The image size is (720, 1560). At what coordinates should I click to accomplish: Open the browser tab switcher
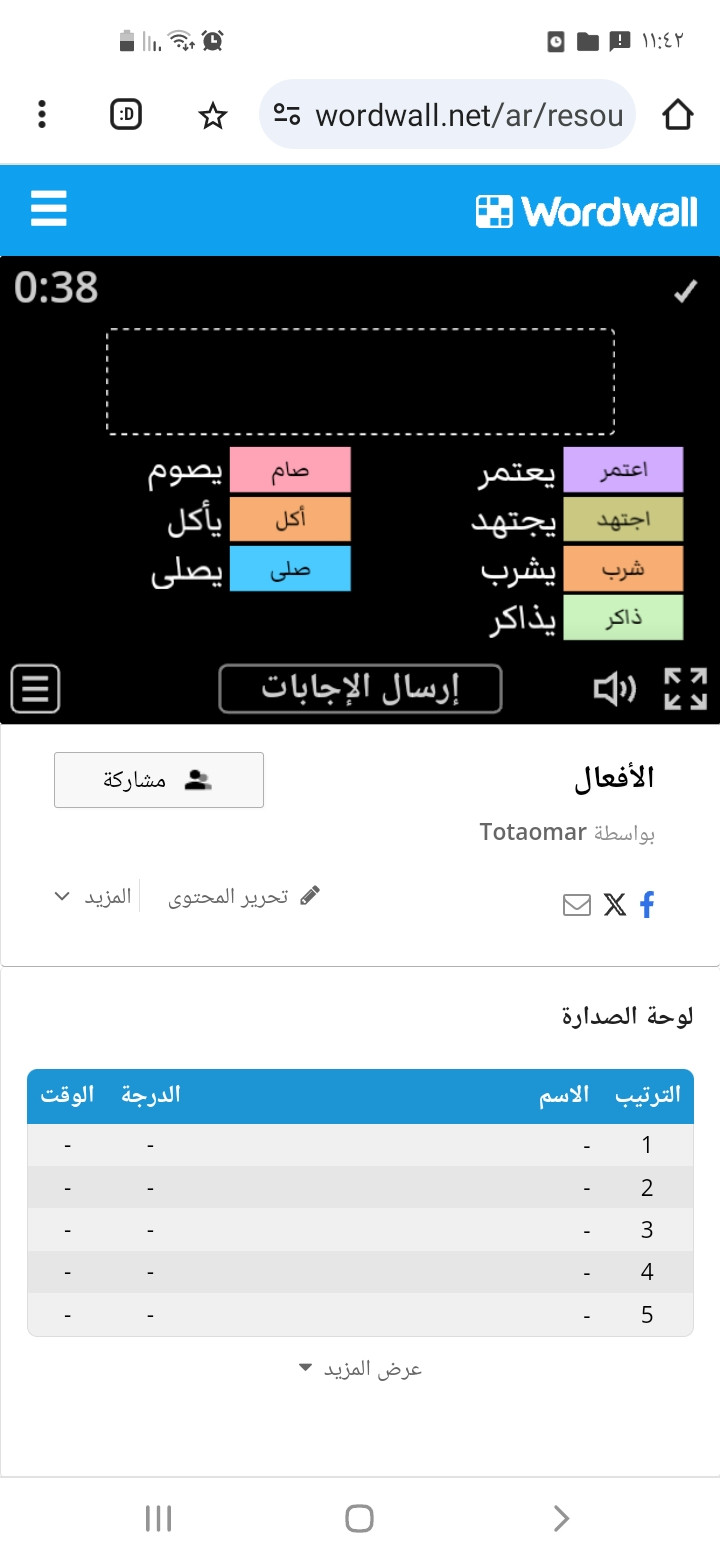tap(126, 115)
